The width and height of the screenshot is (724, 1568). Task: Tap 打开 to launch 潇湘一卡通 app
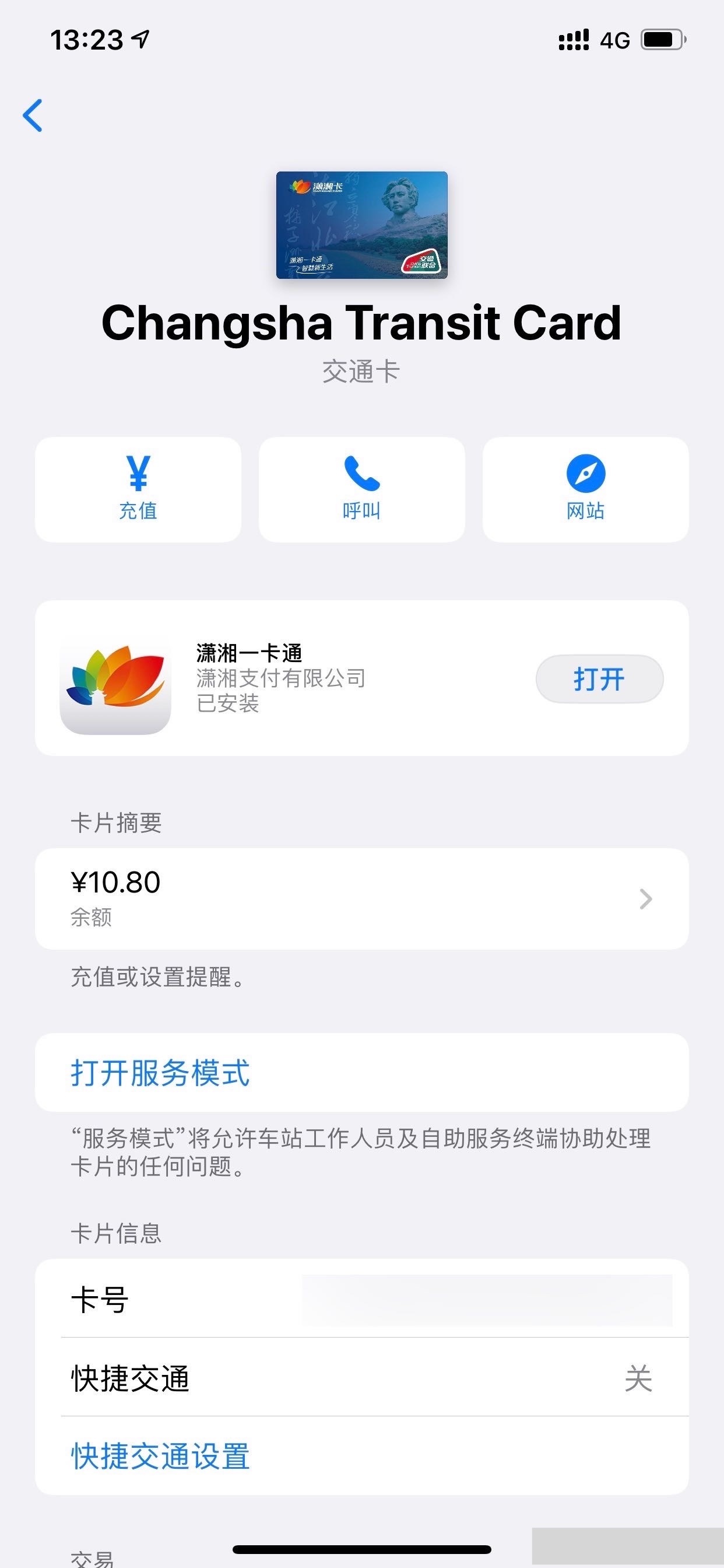(x=599, y=678)
